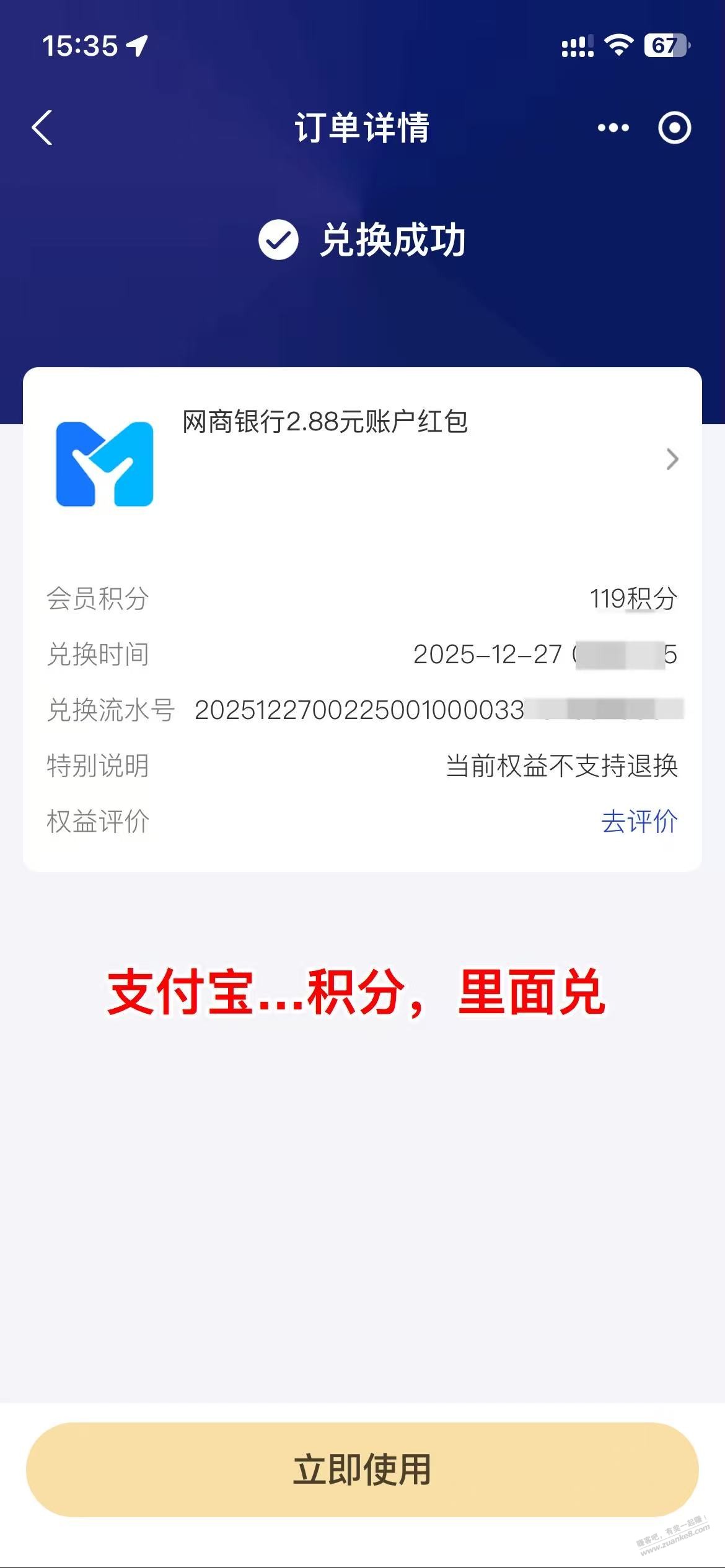Tap the 立即使用 button
The width and height of the screenshot is (725, 1568).
(362, 1469)
